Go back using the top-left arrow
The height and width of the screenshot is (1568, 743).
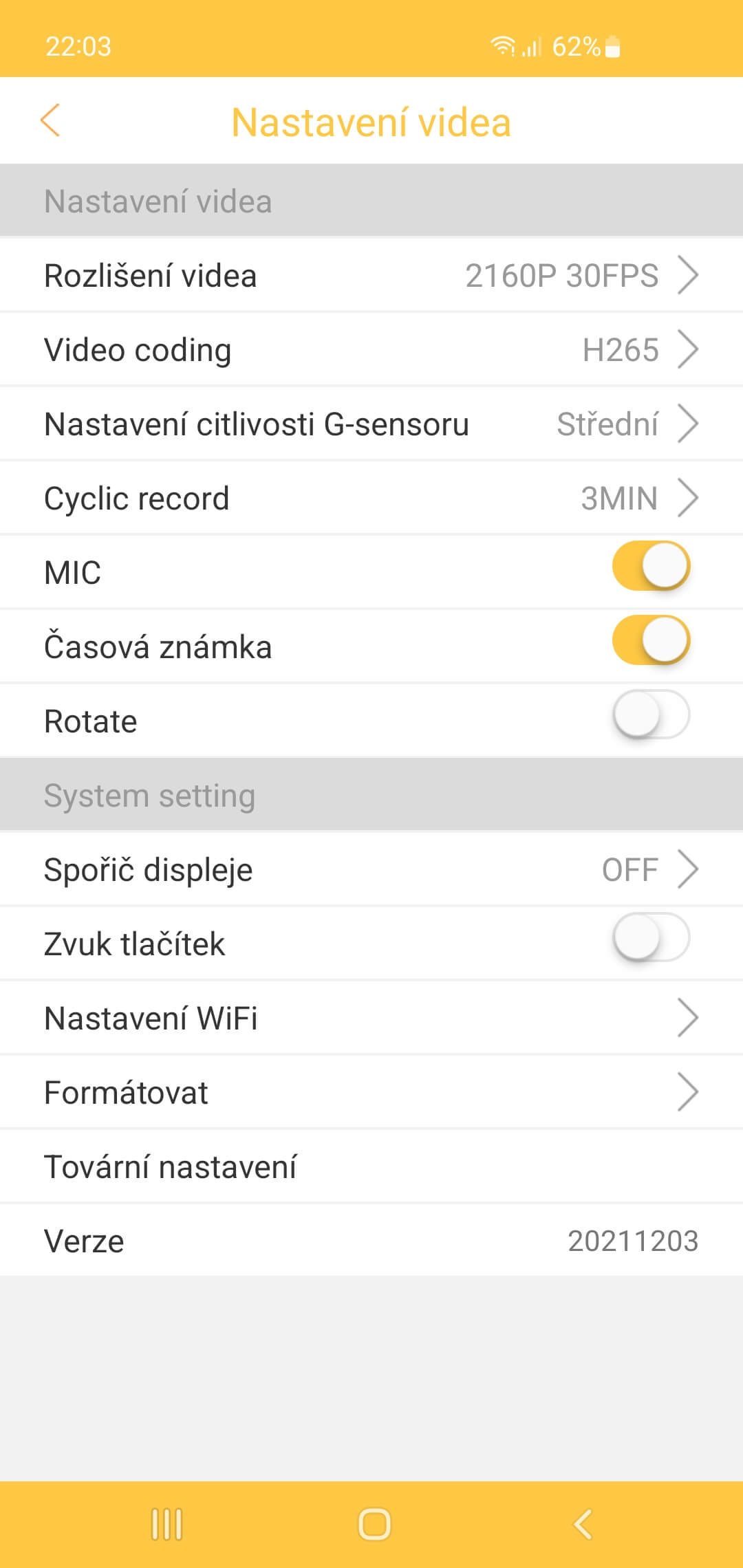click(50, 121)
